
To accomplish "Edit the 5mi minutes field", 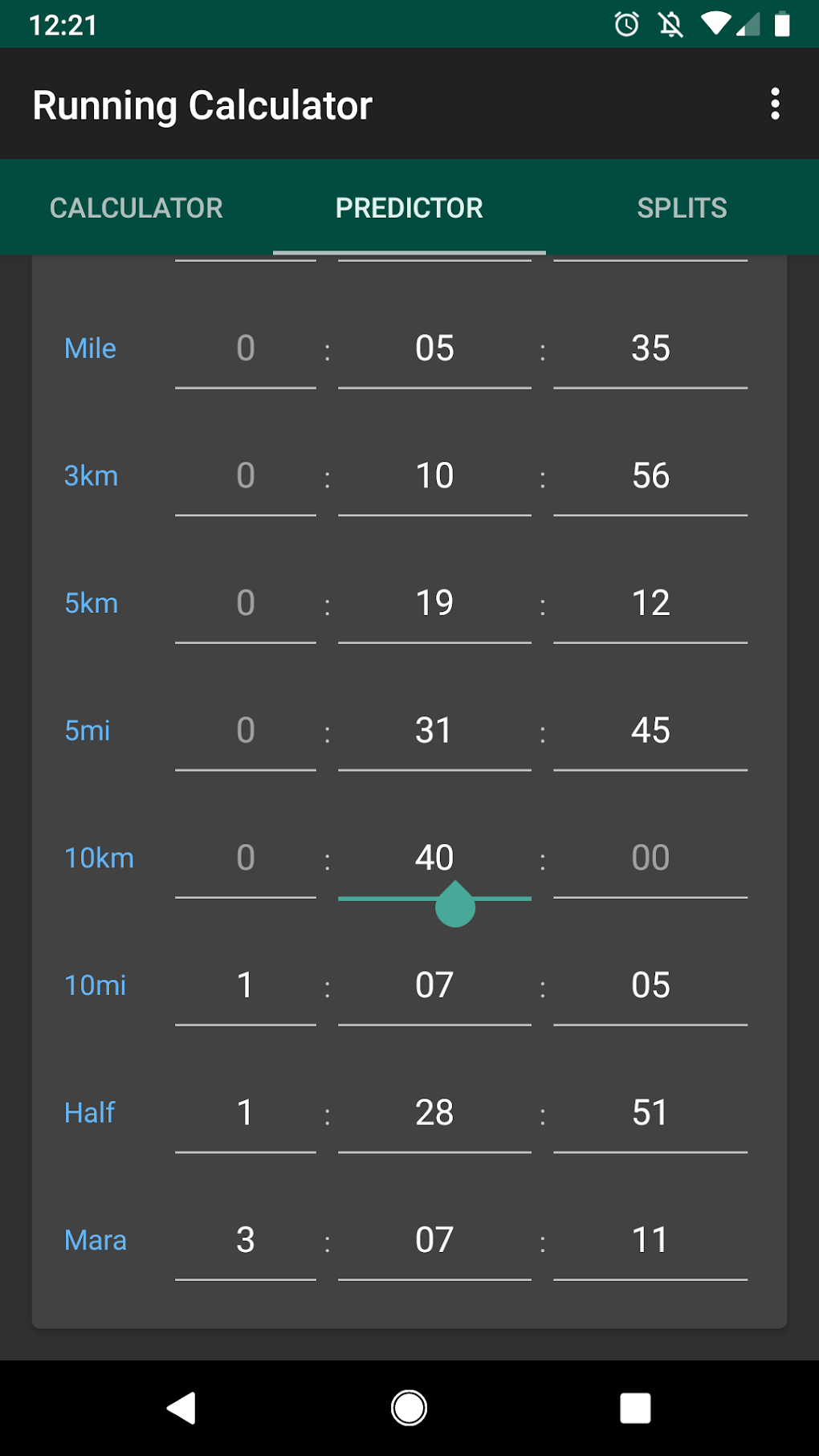I will (x=434, y=731).
